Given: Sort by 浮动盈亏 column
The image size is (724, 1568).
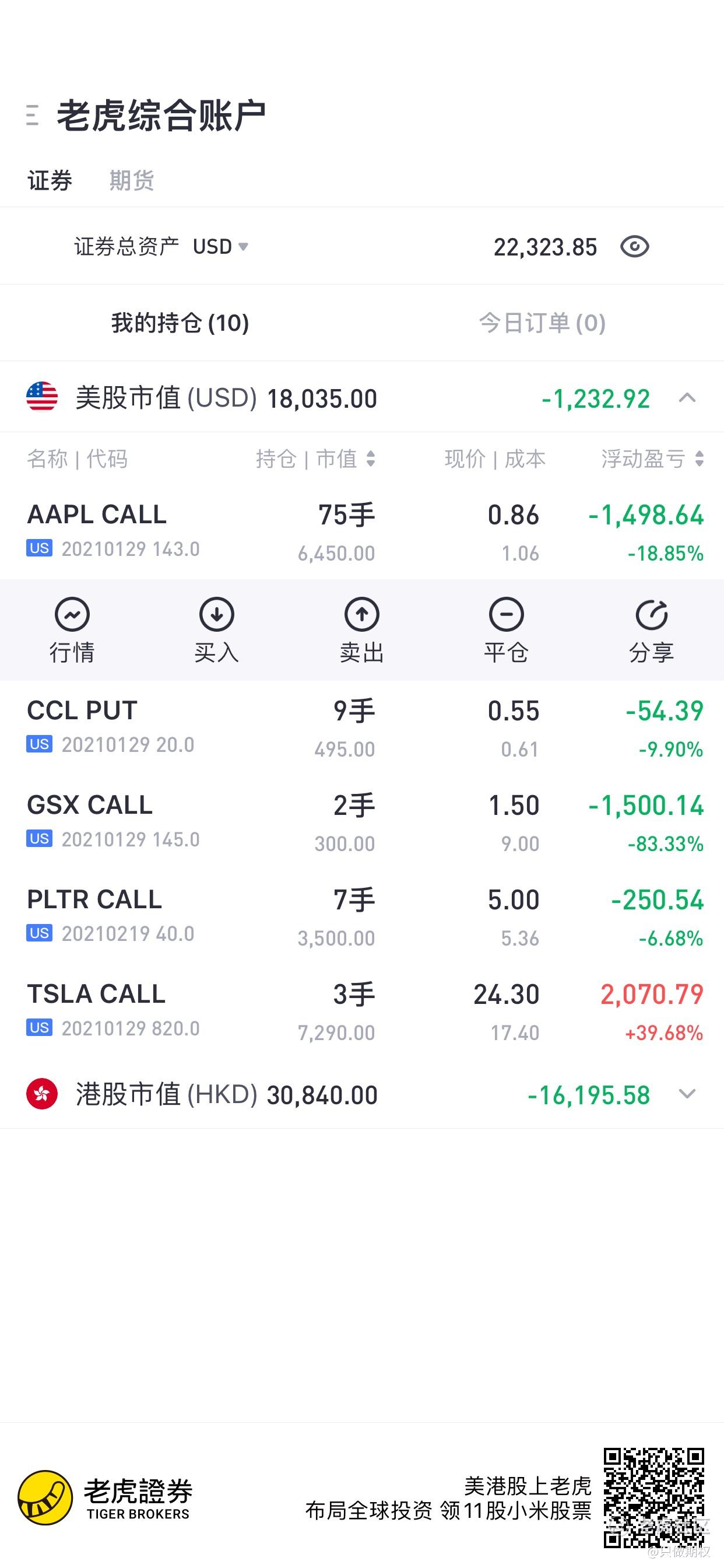Looking at the screenshot, I should coord(652,459).
